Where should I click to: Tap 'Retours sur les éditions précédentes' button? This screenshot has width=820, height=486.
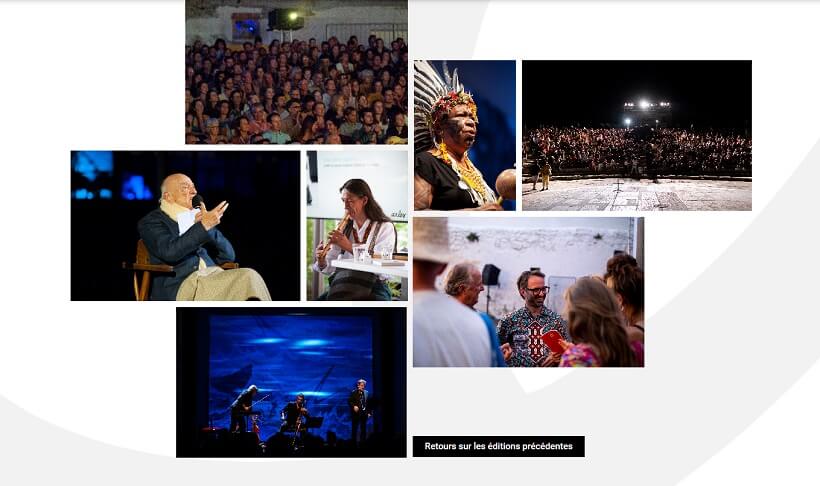pyautogui.click(x=498, y=446)
